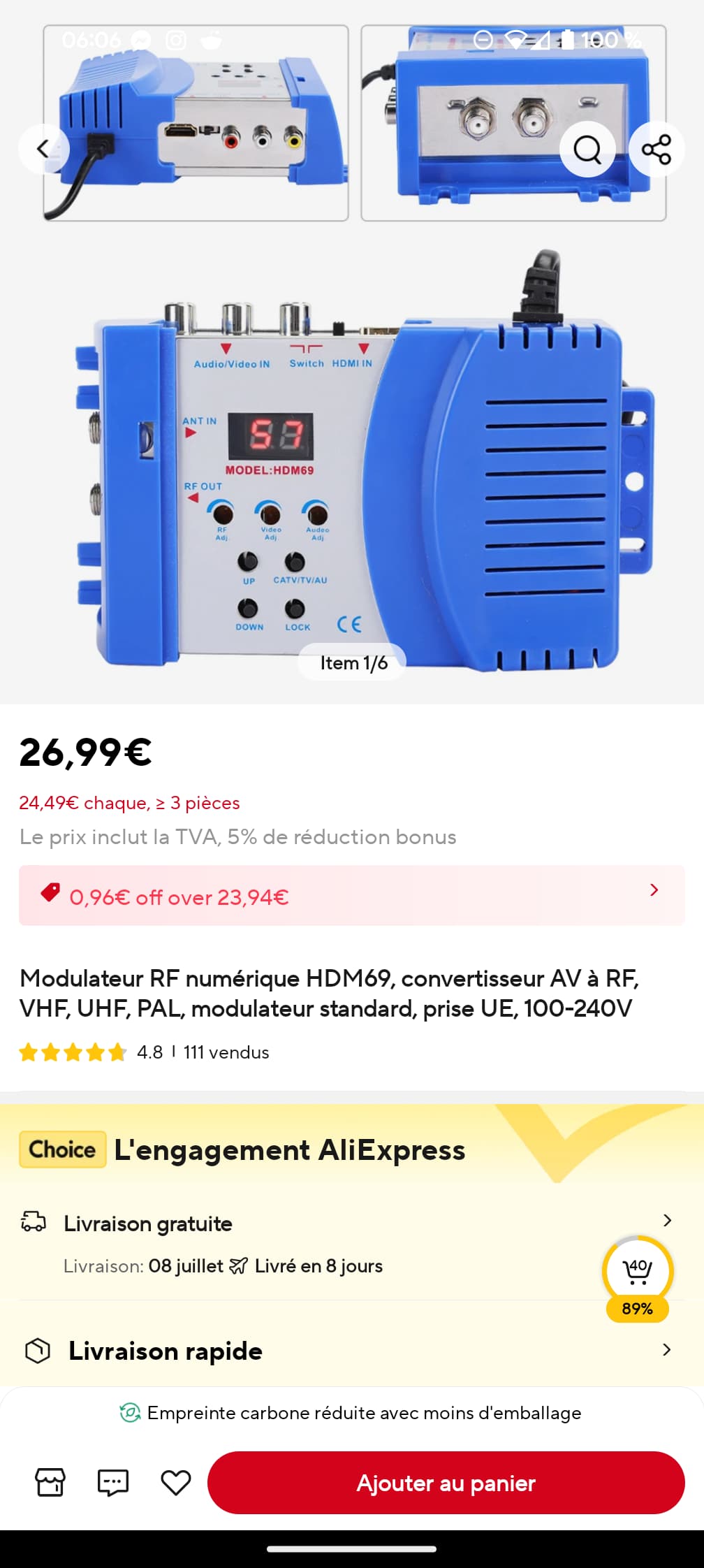Screen dimensions: 704x1568
Task: Go back using the top-left arrow
Action: coord(43,149)
